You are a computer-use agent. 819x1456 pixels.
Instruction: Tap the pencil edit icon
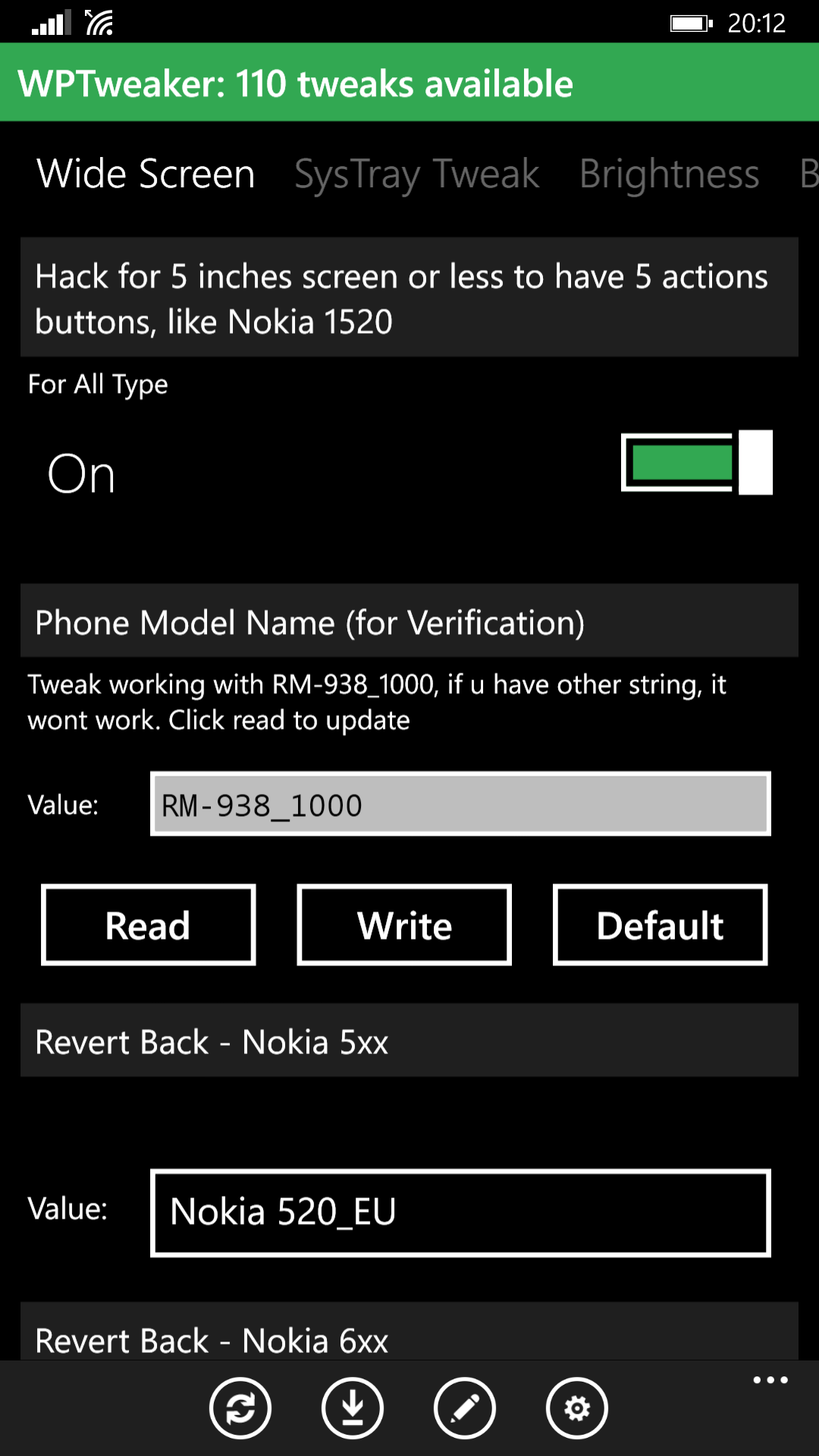(465, 1408)
